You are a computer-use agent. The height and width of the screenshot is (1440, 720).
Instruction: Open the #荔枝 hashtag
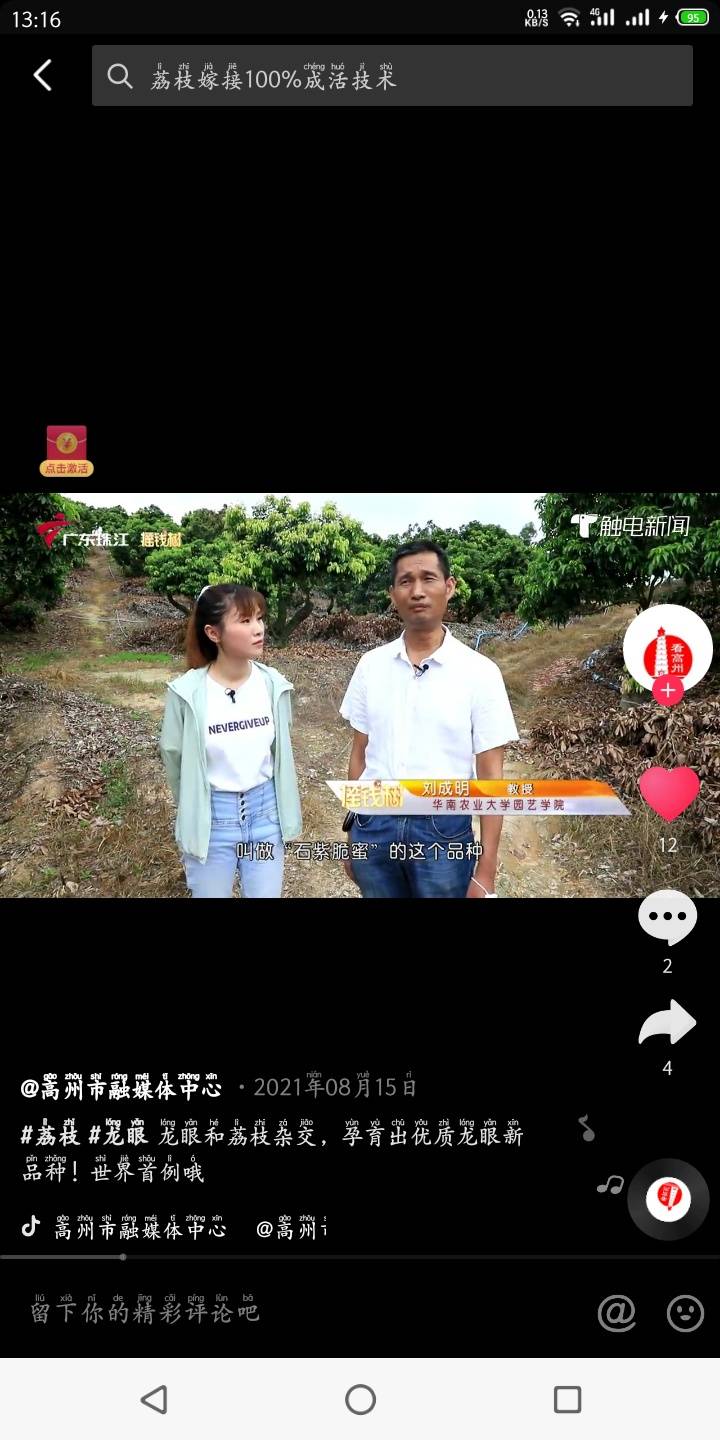50,1134
